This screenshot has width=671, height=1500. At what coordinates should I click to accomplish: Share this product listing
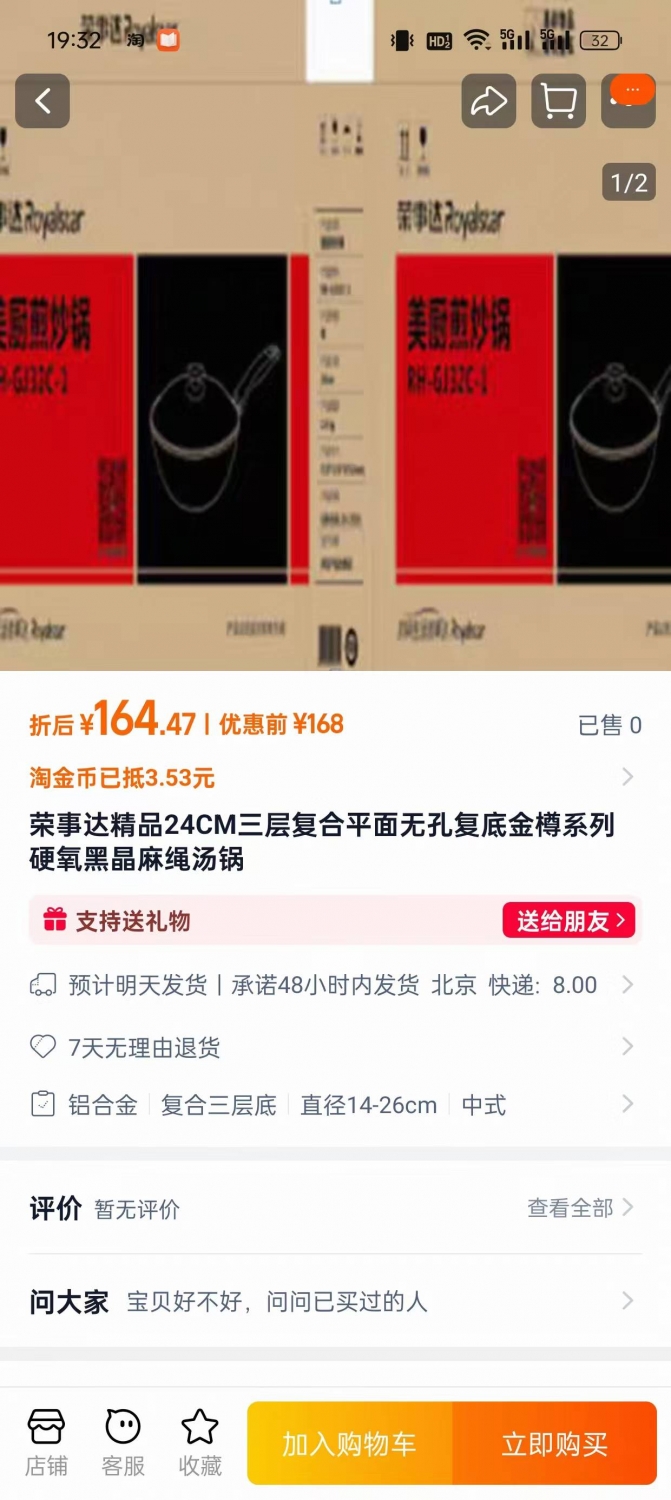[488, 101]
